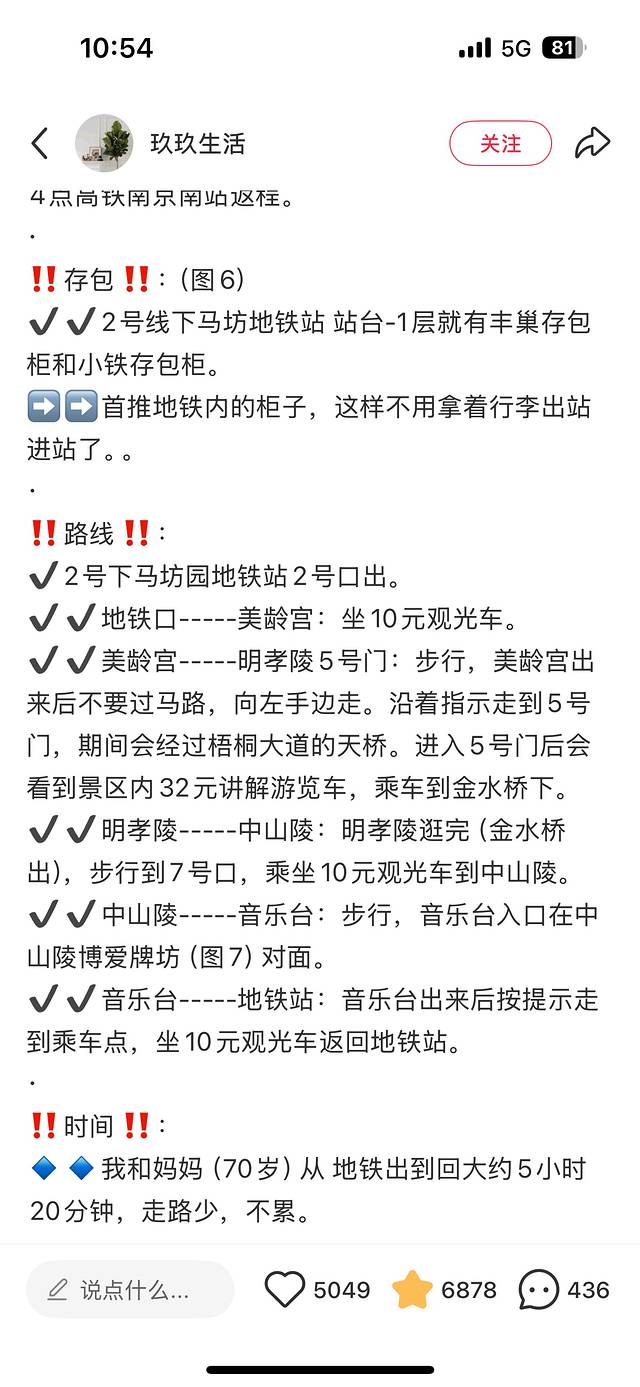Viewport: 640px width, 1387px height.
Task: Open 玖玖生活 profile avatar
Action: tap(104, 143)
